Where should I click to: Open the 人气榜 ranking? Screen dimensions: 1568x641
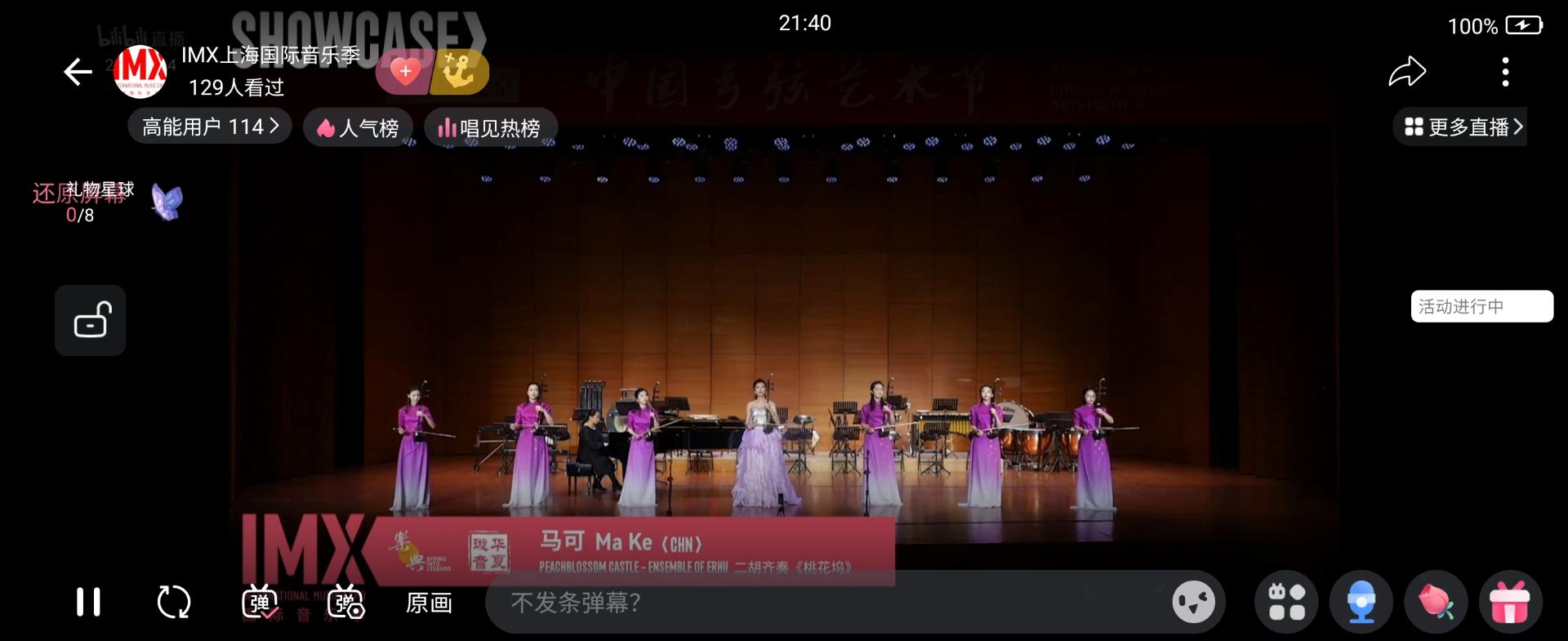pyautogui.click(x=358, y=128)
